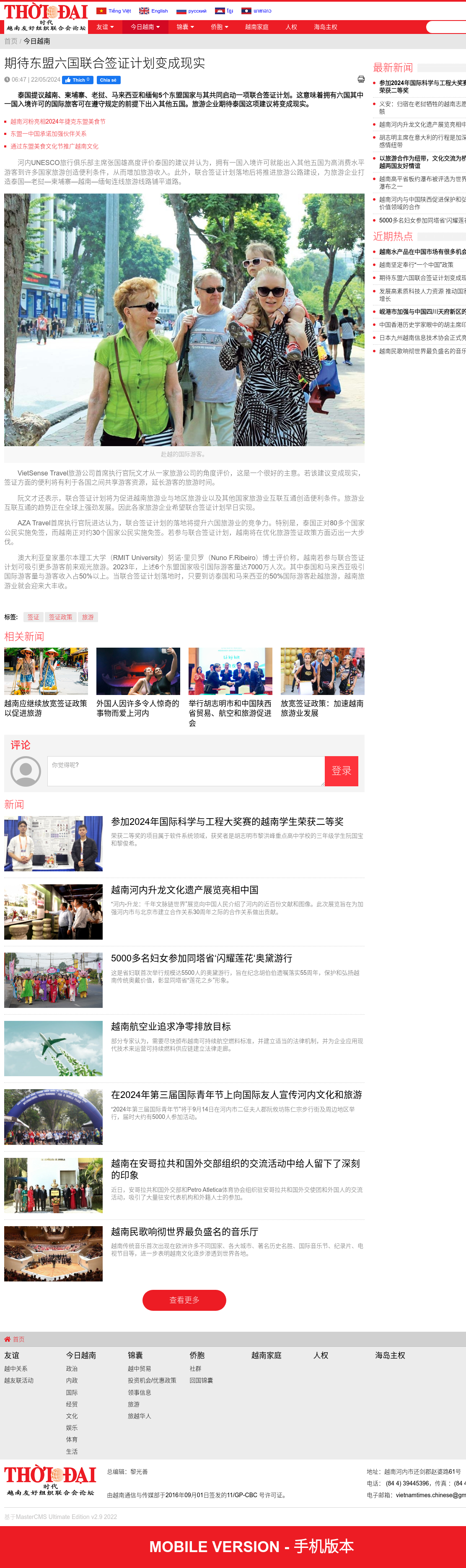Like the article with Thích button
Image resolution: width=466 pixels, height=1568 pixels.
[78, 80]
